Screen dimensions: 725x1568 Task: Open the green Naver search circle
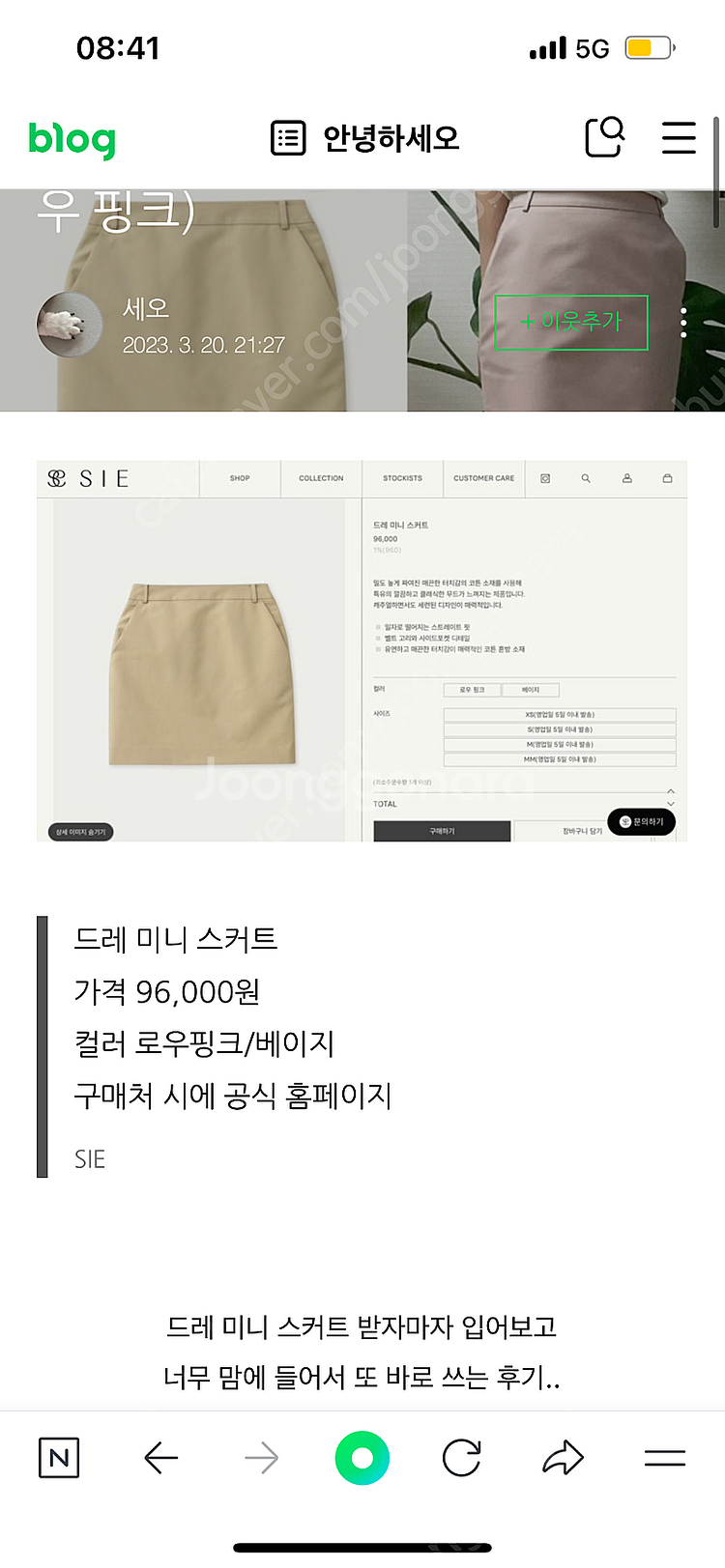point(362,1457)
